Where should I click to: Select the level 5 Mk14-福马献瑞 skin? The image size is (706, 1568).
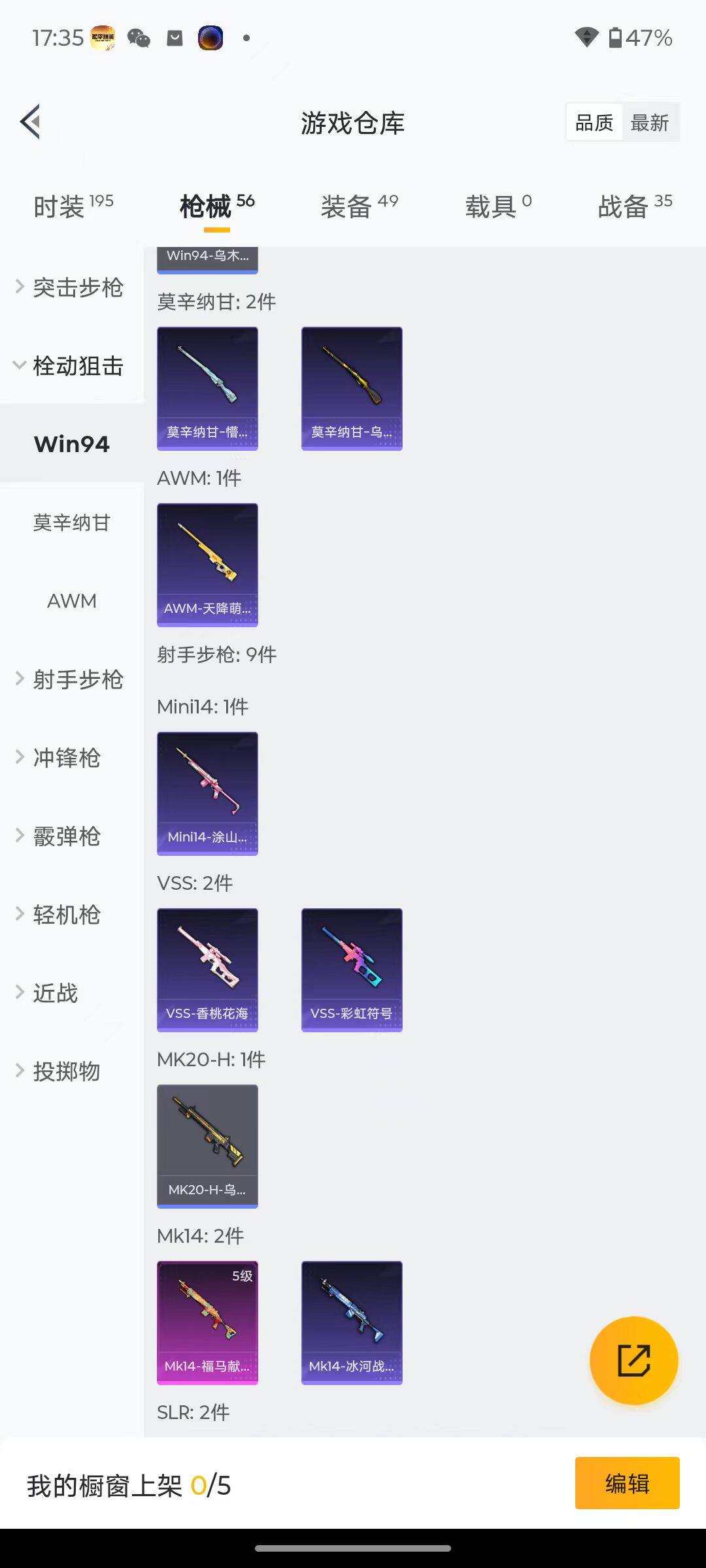pyautogui.click(x=207, y=1321)
